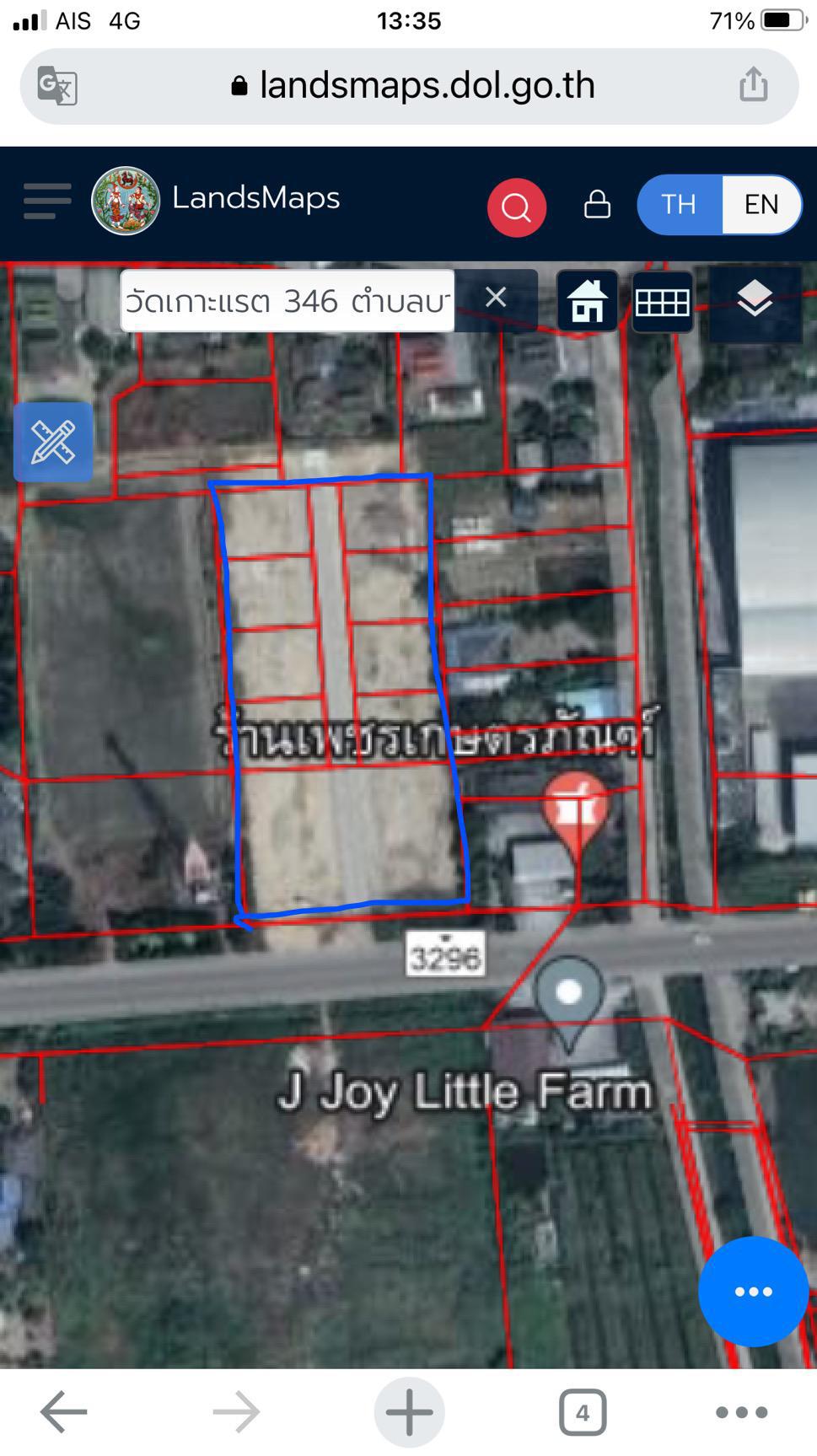Open the lock login icon

tap(597, 204)
